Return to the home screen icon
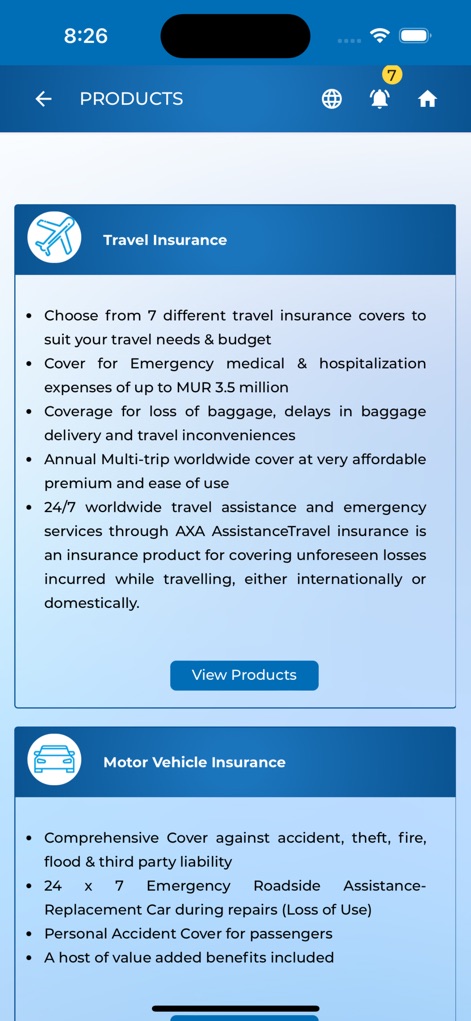Screen dimensions: 471x1021 [x=427, y=99]
